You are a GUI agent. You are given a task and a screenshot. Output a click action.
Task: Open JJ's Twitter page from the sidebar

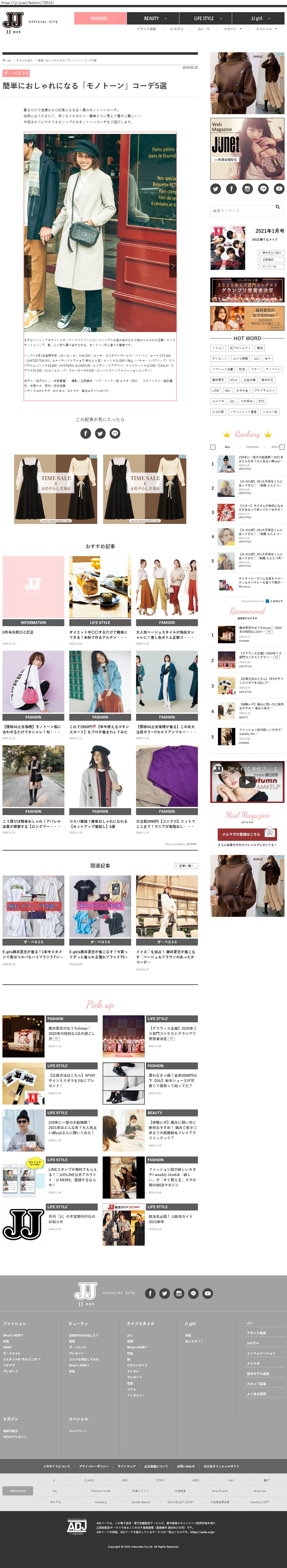[215, 189]
